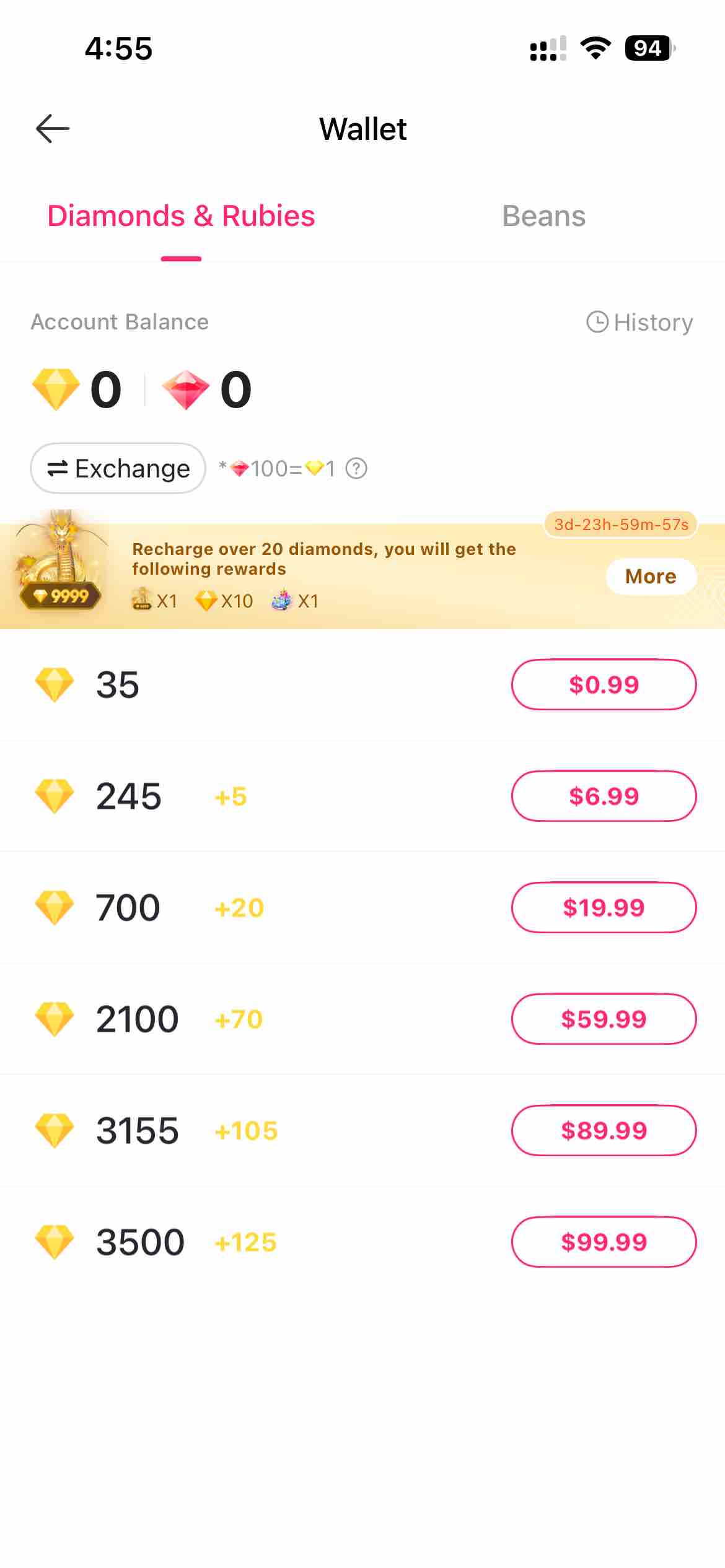
Task: Purchase 700 diamonds for $19.99
Action: point(604,907)
